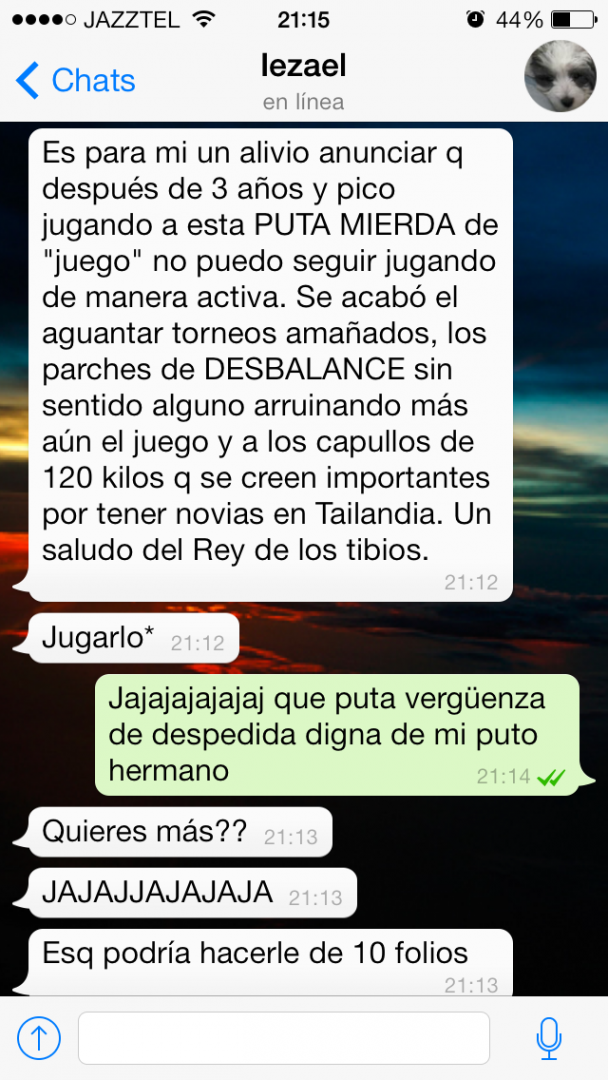Image resolution: width=608 pixels, height=1080 pixels.
Task: Focus the message text field
Action: (x=284, y=1038)
